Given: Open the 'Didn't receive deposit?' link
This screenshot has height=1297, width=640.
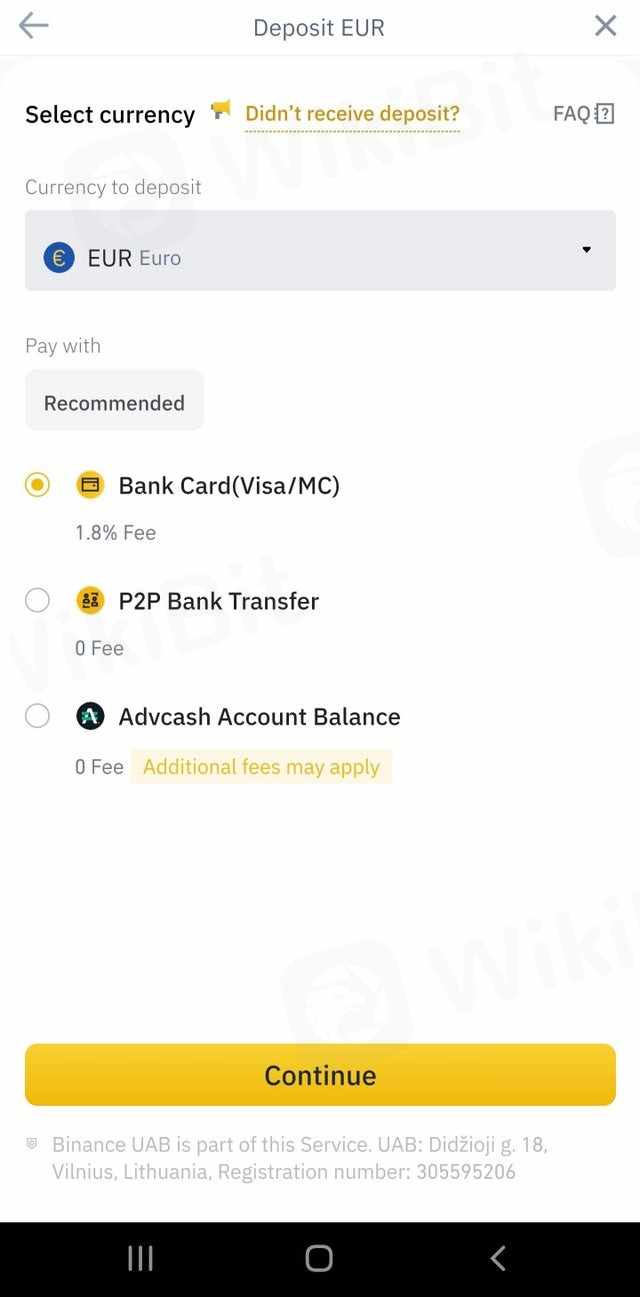Looking at the screenshot, I should coord(352,114).
